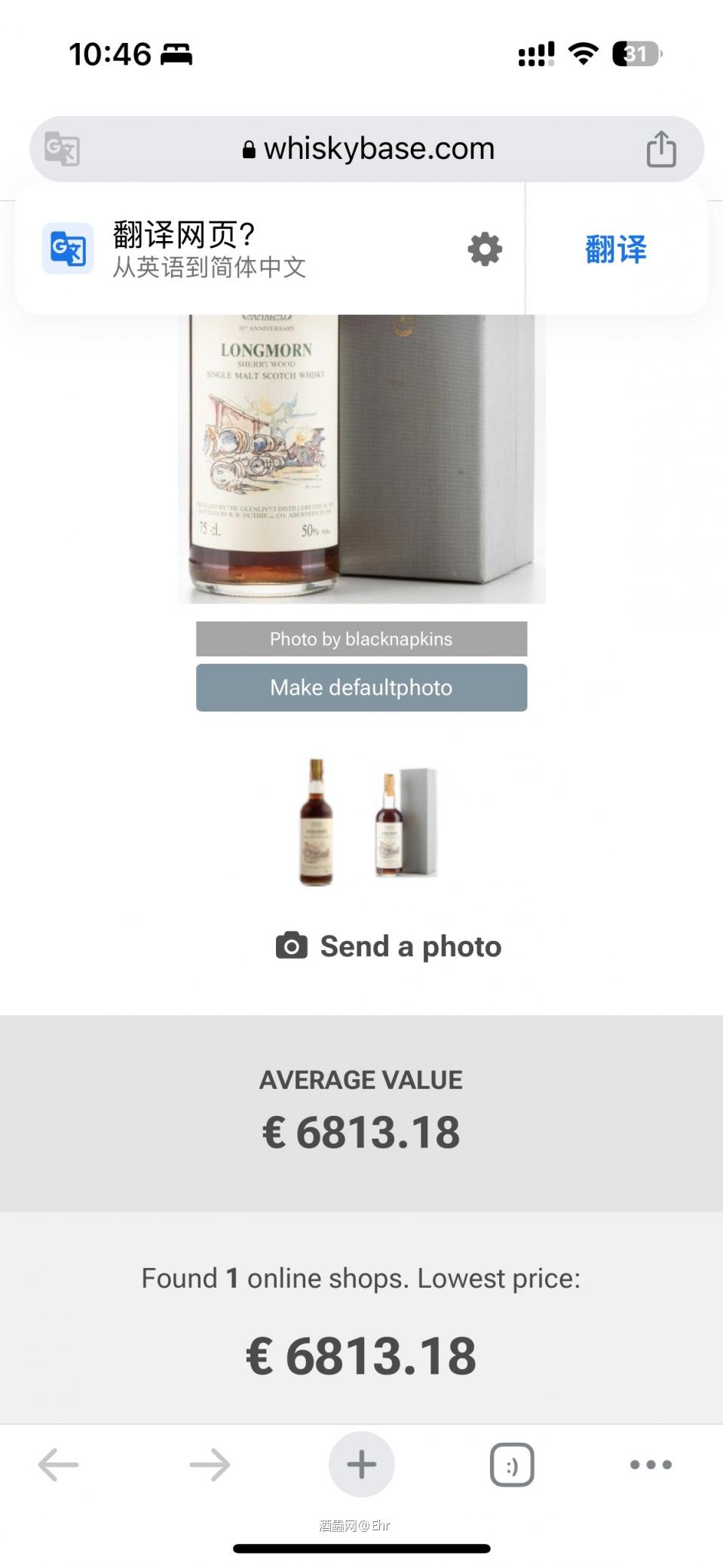Open a new tab with plus button
Screen dimensions: 723x1568
click(x=361, y=1464)
